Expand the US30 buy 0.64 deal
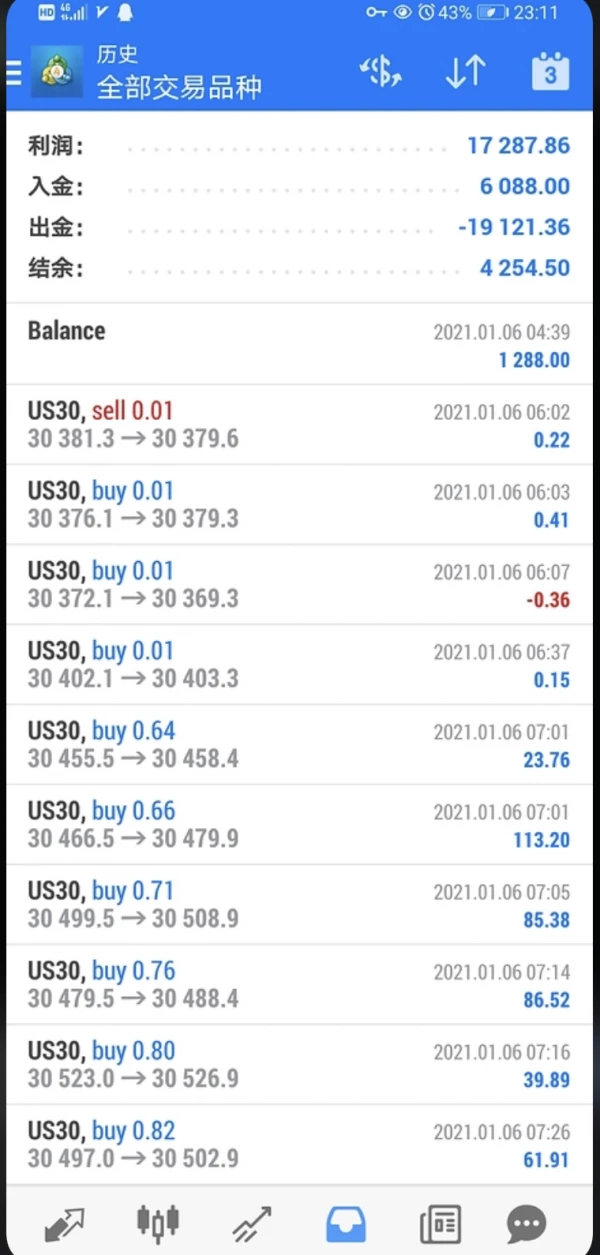 coord(299,744)
